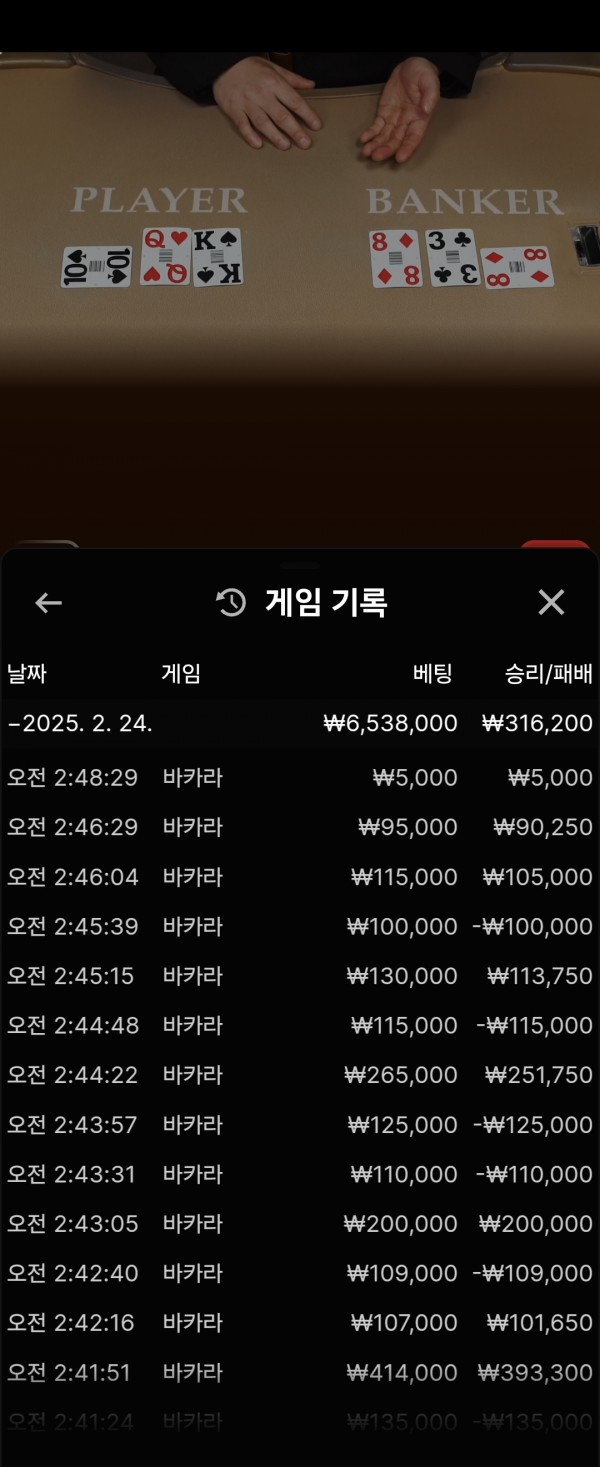View the 오전 2:42:40 round details
The width and height of the screenshot is (600, 1467).
pos(300,1273)
